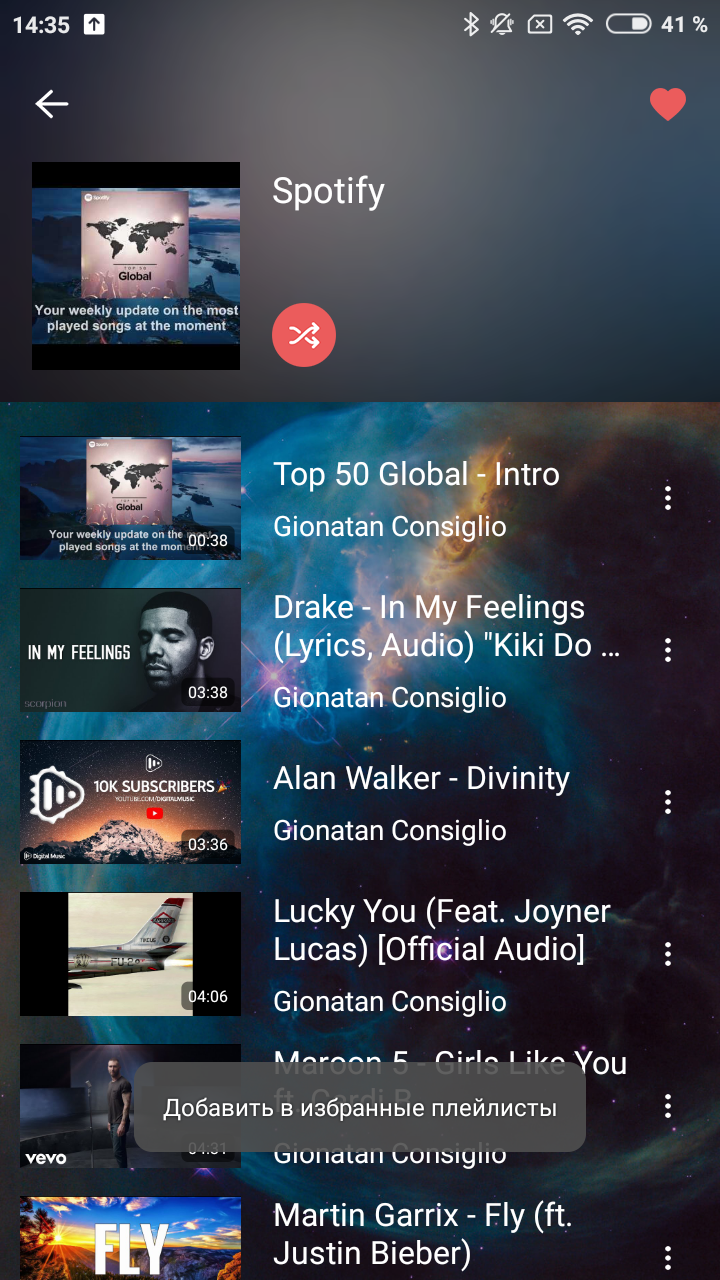Screen dimensions: 720x1280
Task: Open options for Drake - In My Feelings
Action: tap(668, 650)
